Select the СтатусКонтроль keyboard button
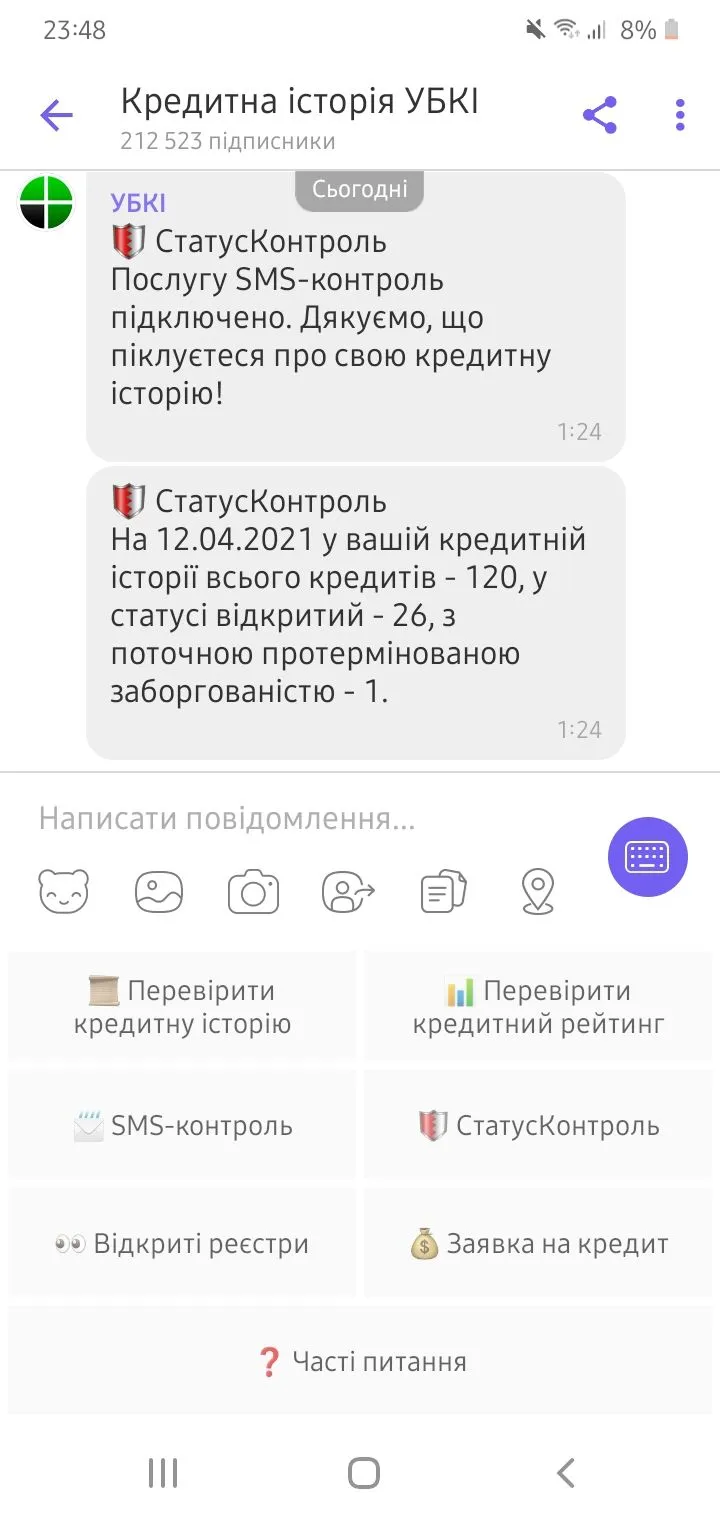Viewport: 720px width, 1520px height. tap(538, 1126)
